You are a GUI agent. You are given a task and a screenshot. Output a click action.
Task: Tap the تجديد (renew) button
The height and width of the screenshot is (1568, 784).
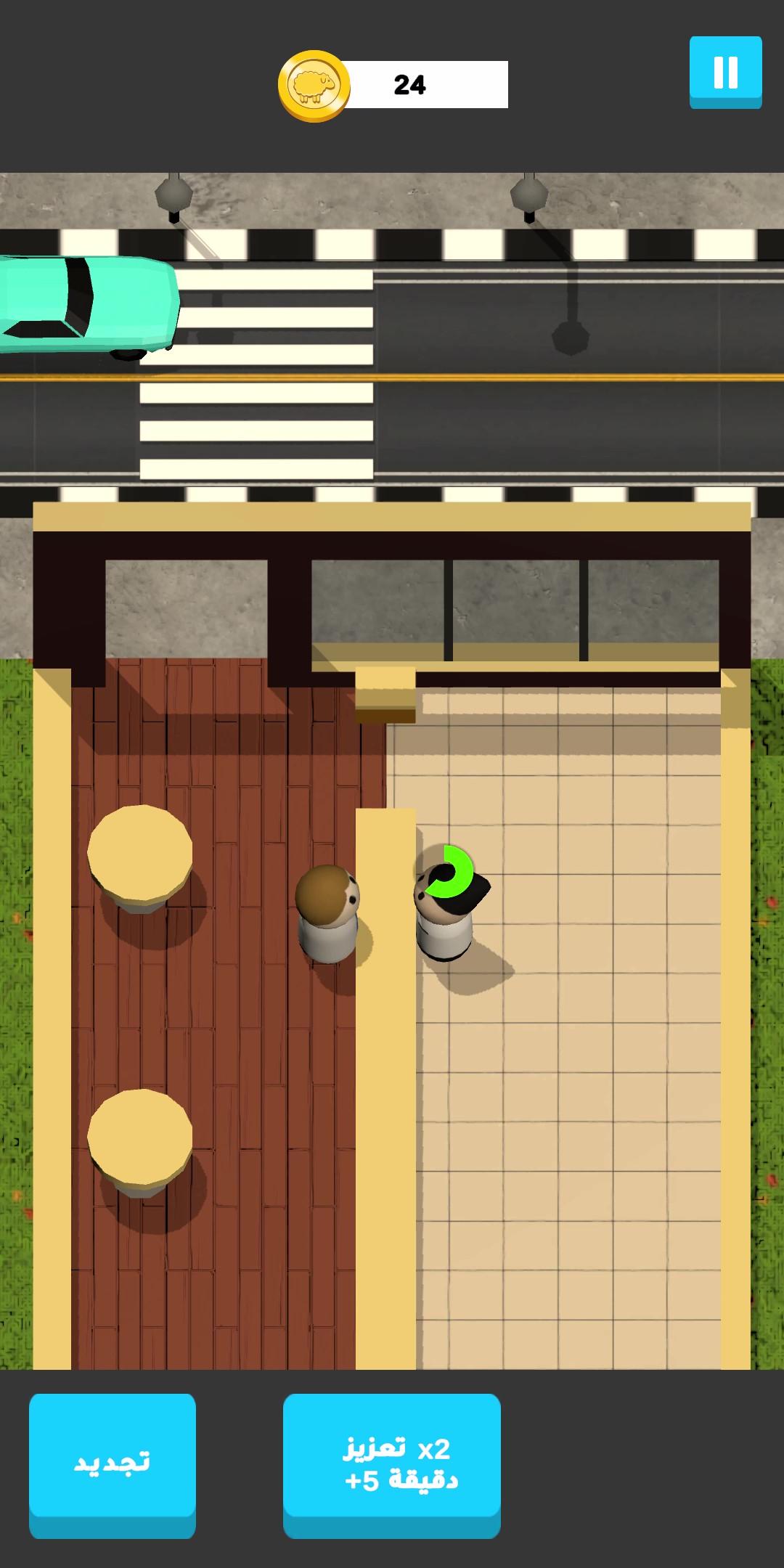[113, 1465]
